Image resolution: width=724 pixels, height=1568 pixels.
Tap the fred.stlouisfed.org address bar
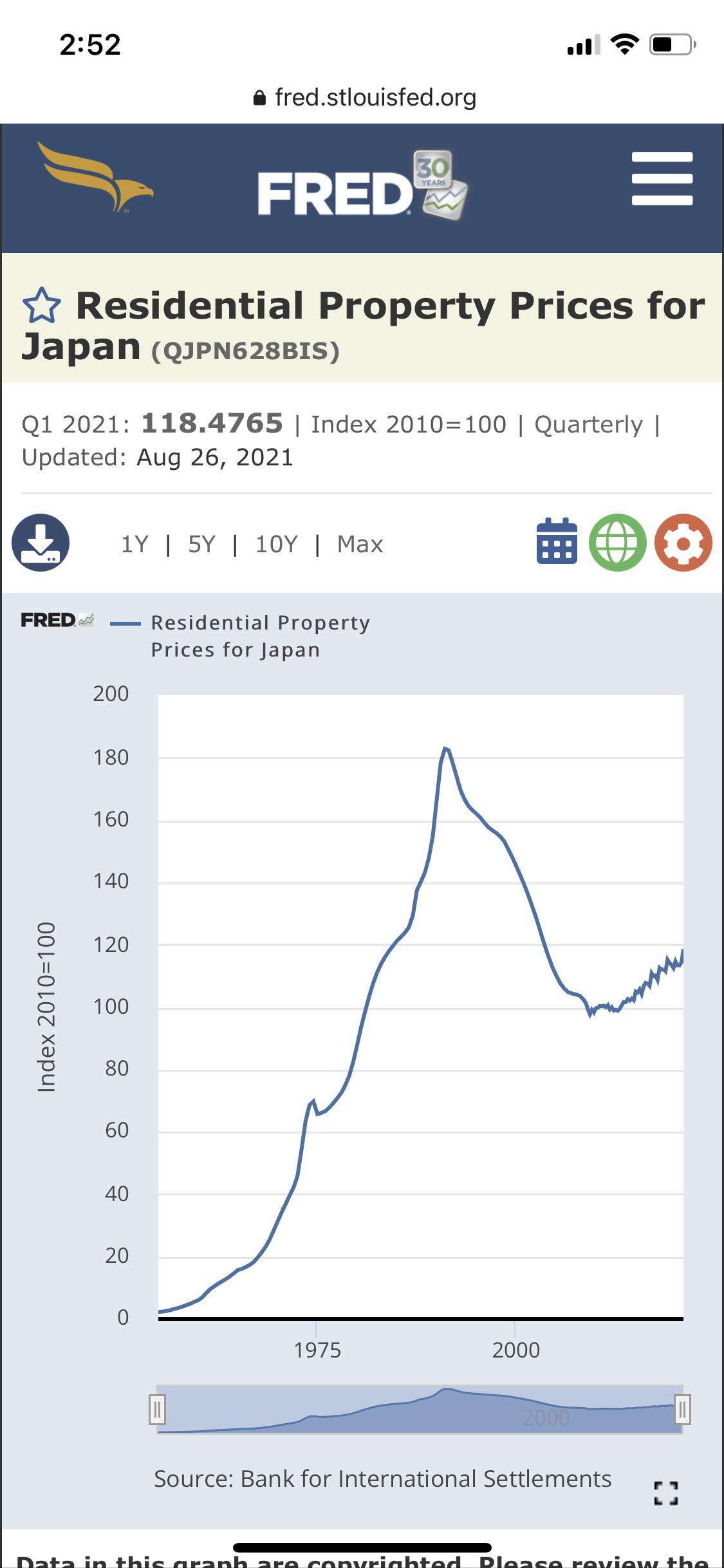364,98
